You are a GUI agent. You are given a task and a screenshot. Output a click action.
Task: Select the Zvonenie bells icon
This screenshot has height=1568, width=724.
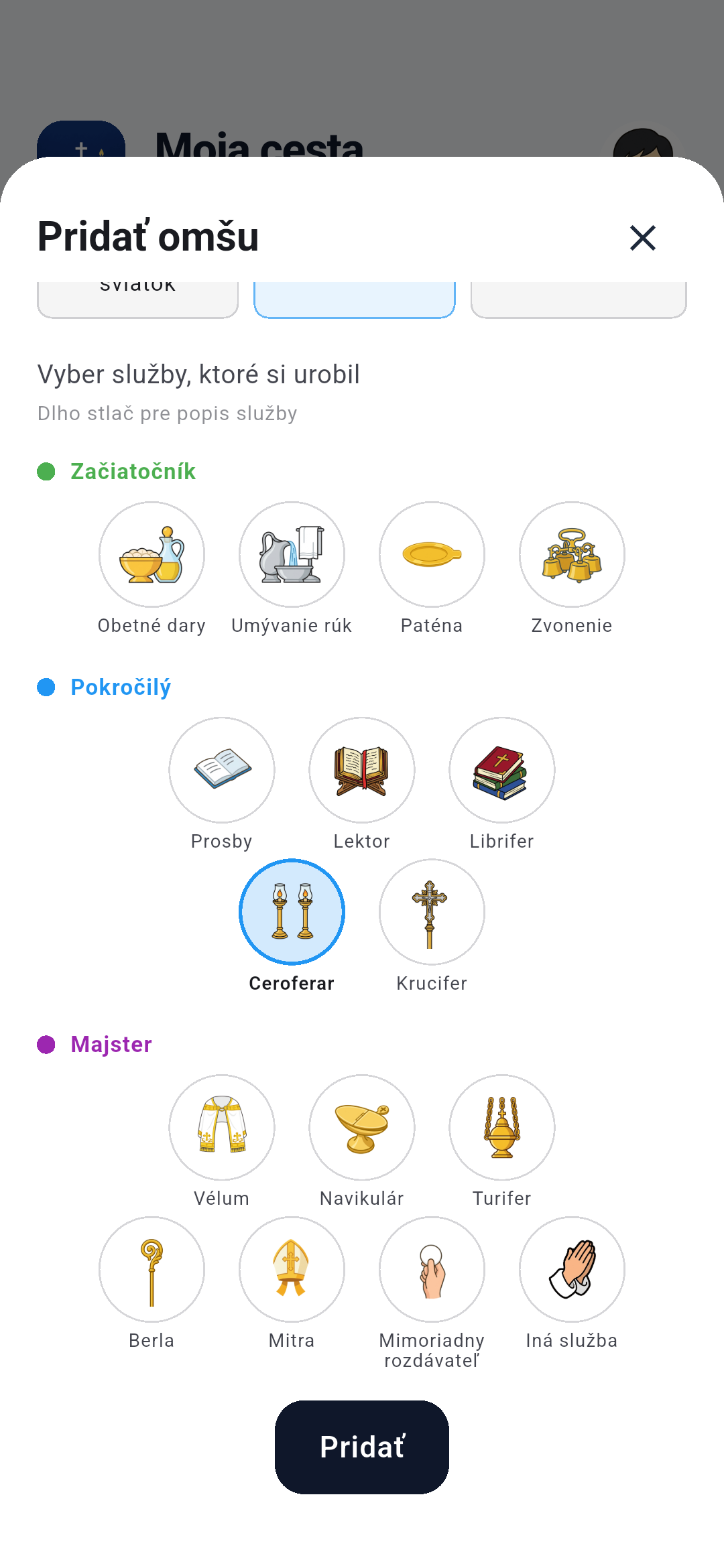click(x=572, y=554)
